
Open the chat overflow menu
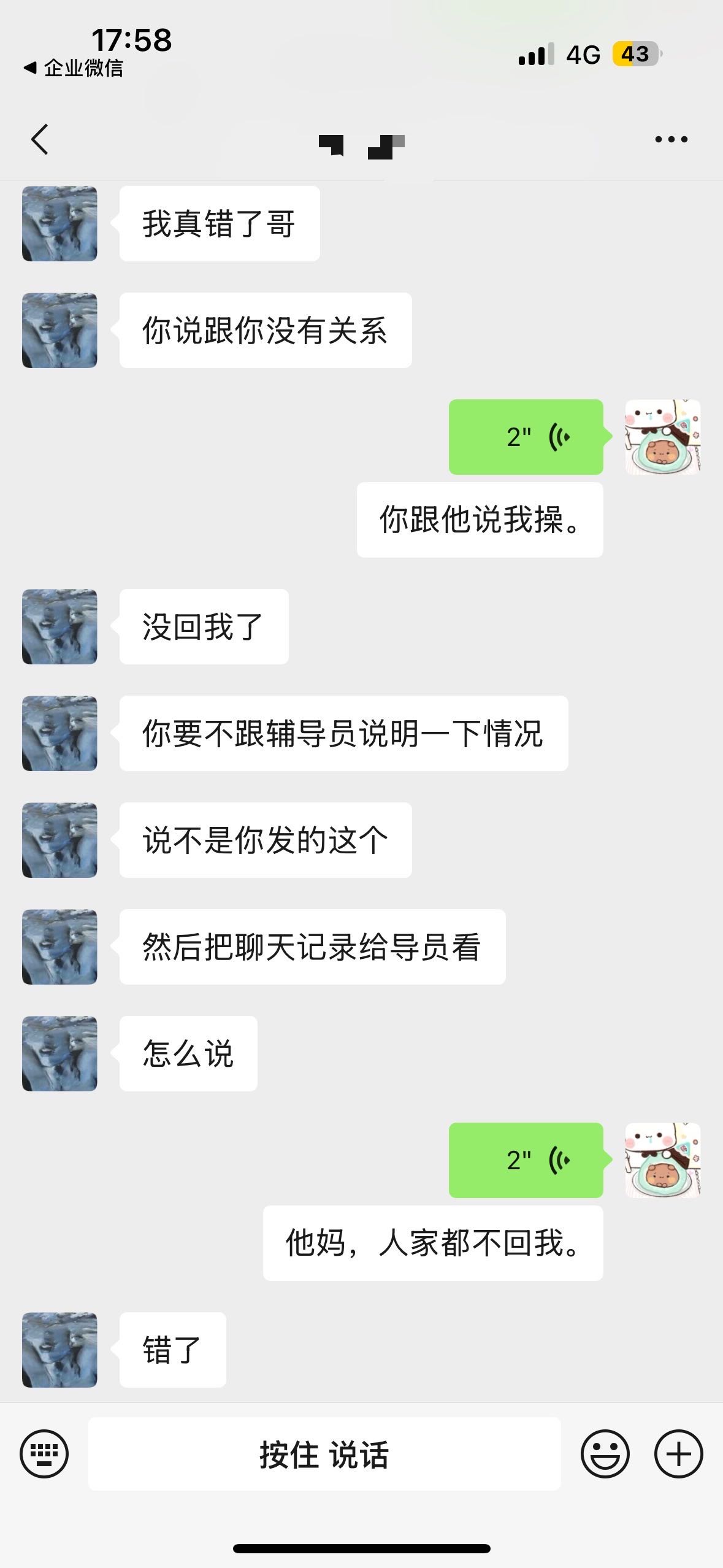click(671, 140)
